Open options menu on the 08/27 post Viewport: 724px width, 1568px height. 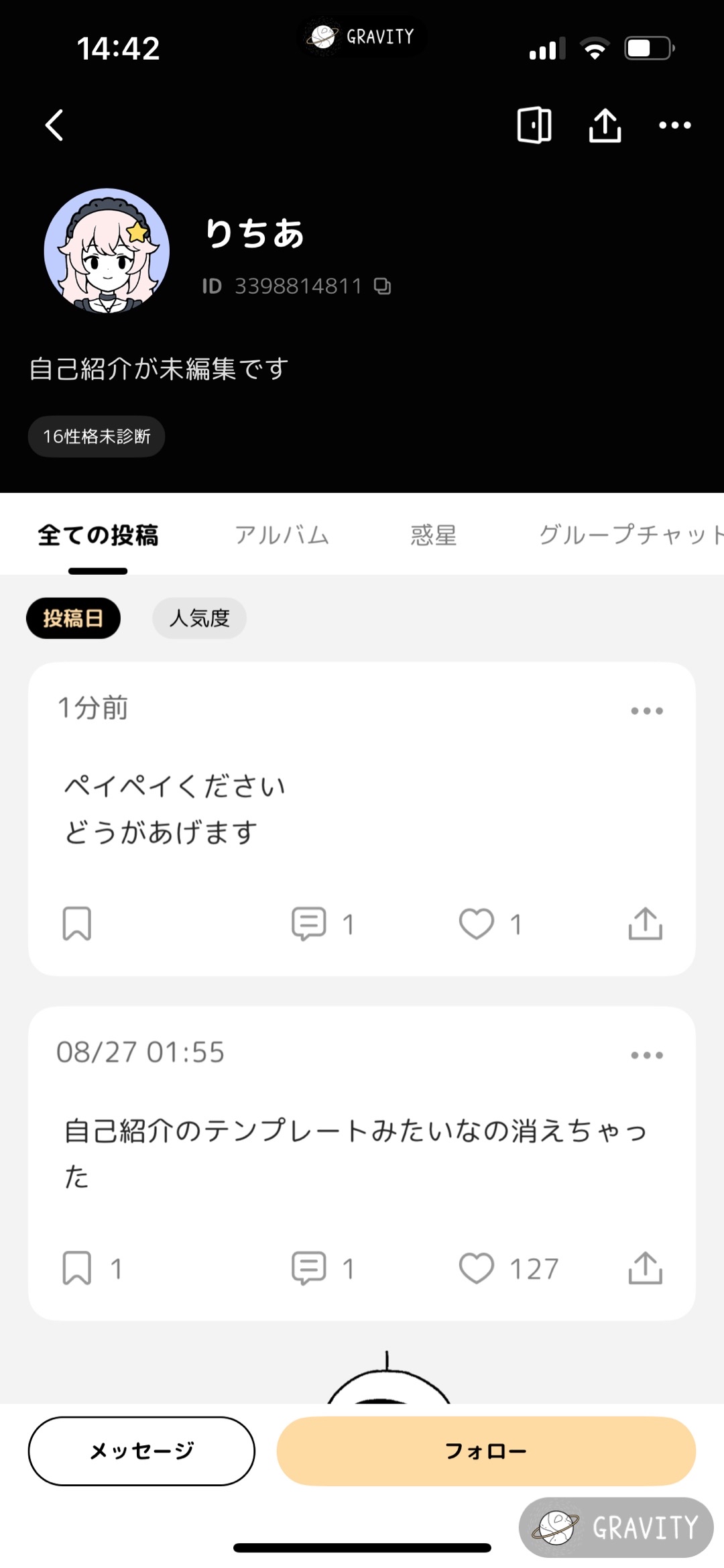[x=646, y=1054]
